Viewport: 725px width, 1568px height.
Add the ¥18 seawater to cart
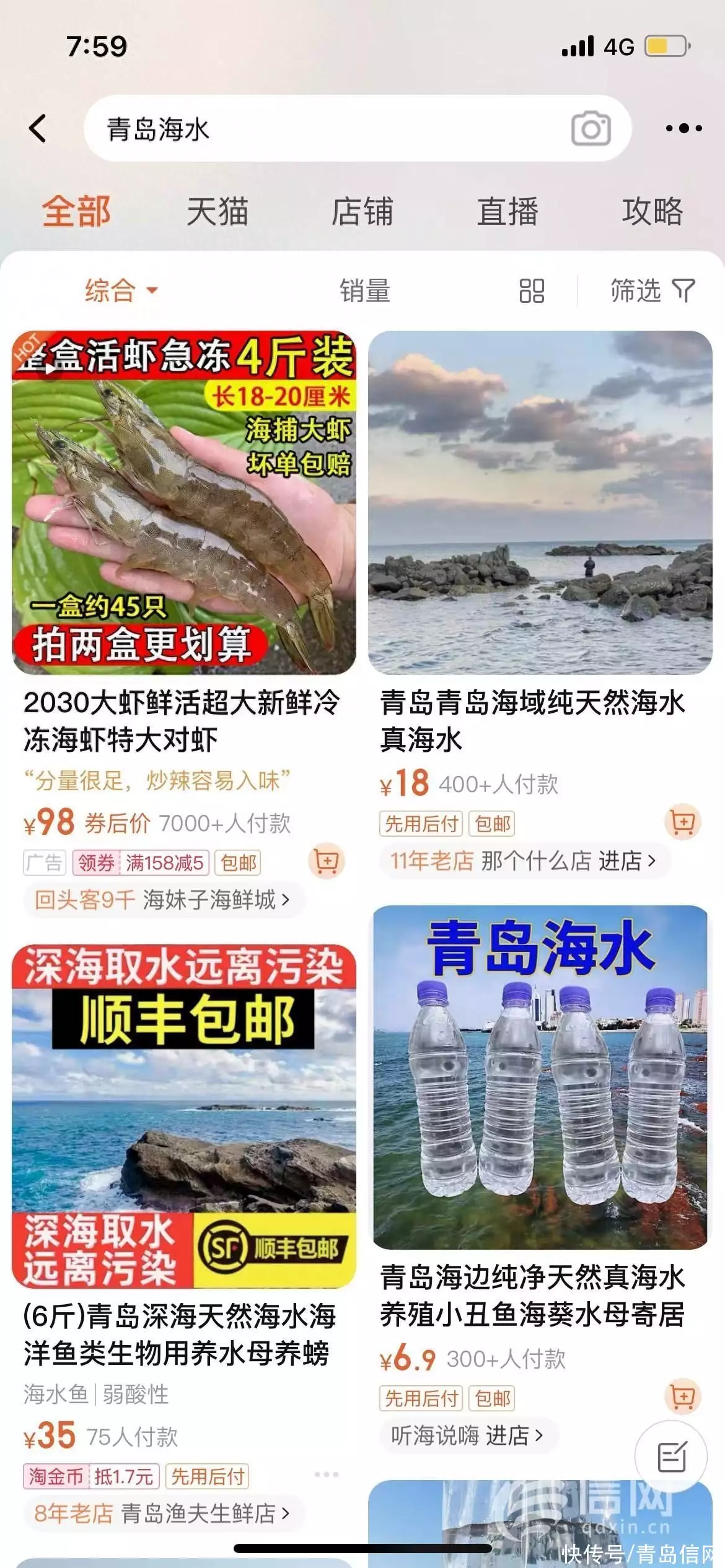click(683, 822)
